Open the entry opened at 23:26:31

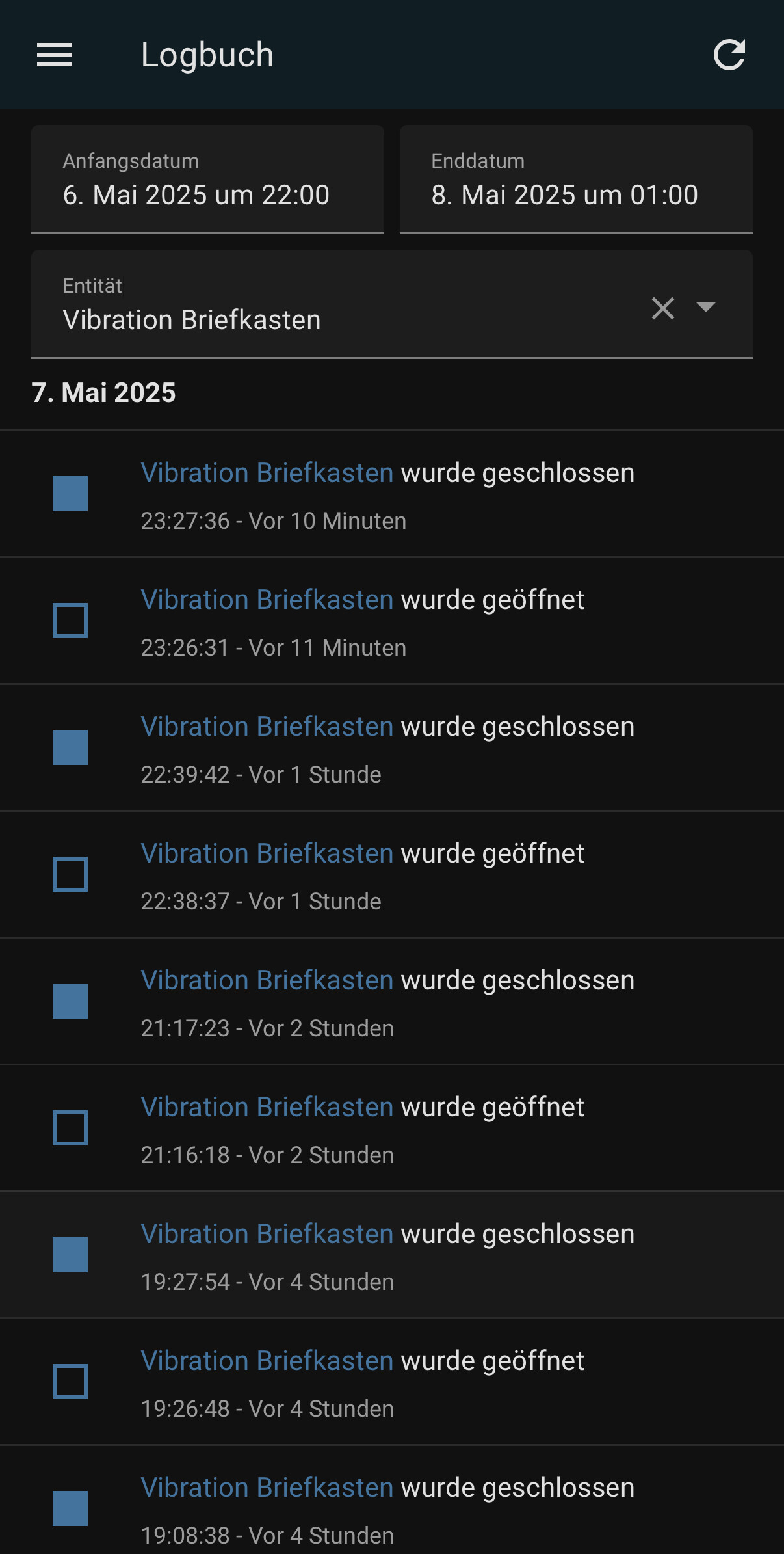[392, 621]
